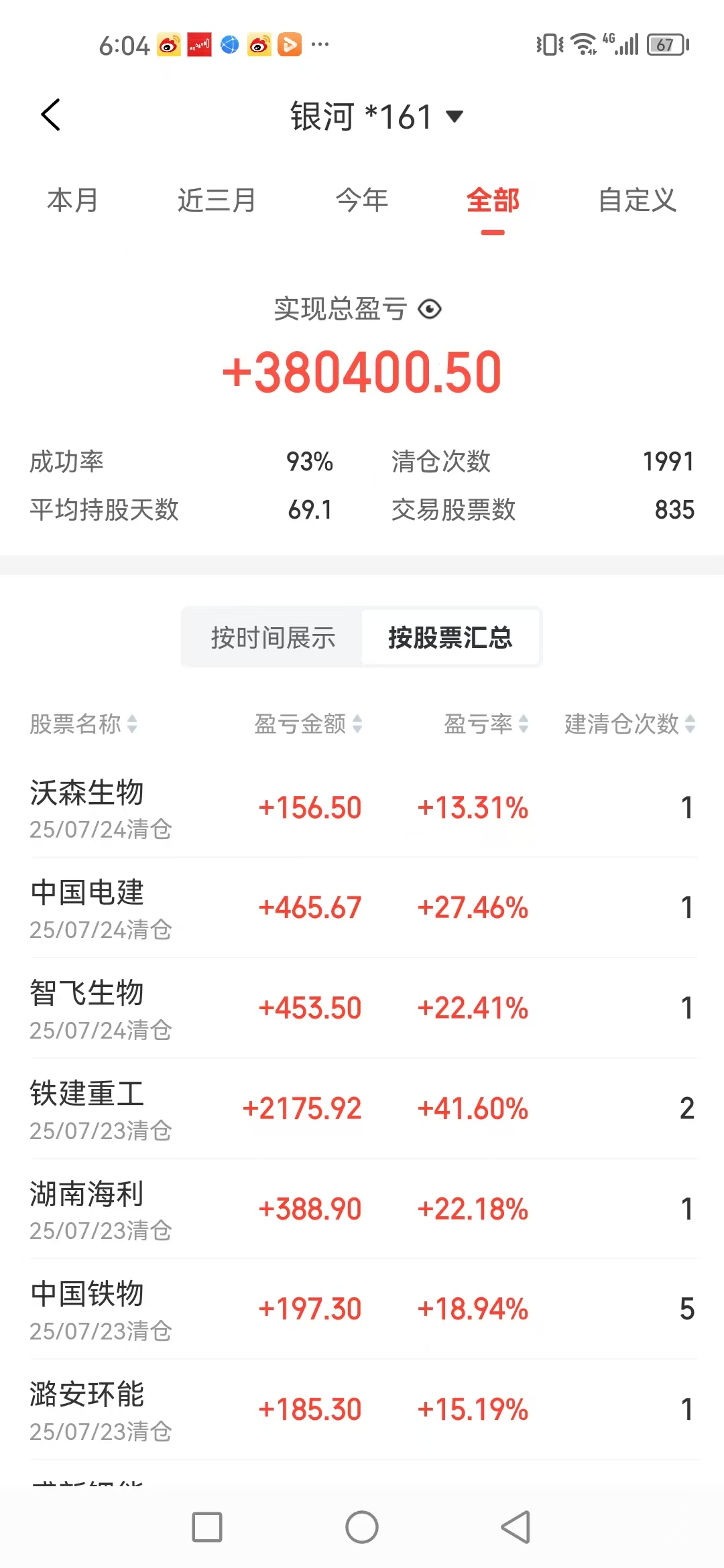Open the 潞安环能 entry
Image resolution: width=724 pixels, height=1568 pixels.
click(x=362, y=1410)
